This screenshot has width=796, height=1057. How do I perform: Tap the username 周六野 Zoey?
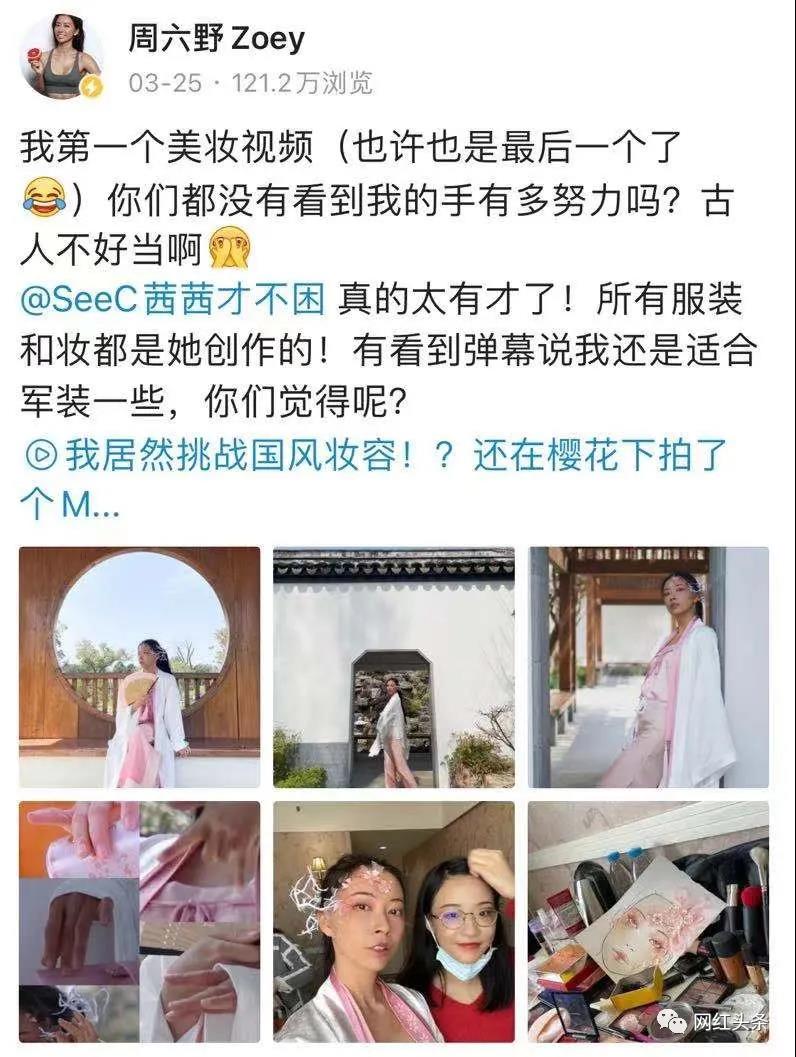(216, 38)
